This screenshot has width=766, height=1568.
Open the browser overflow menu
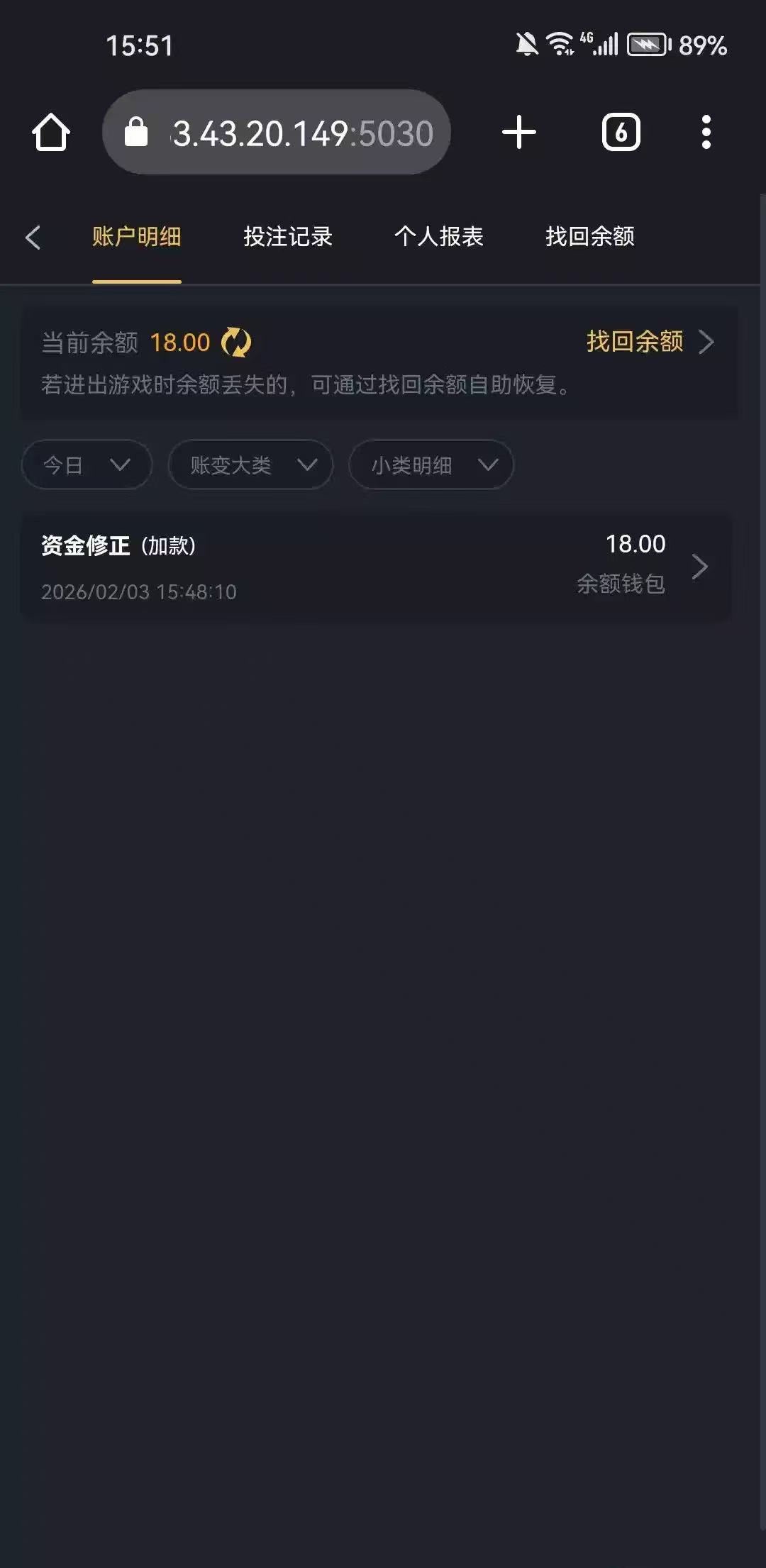pos(706,133)
